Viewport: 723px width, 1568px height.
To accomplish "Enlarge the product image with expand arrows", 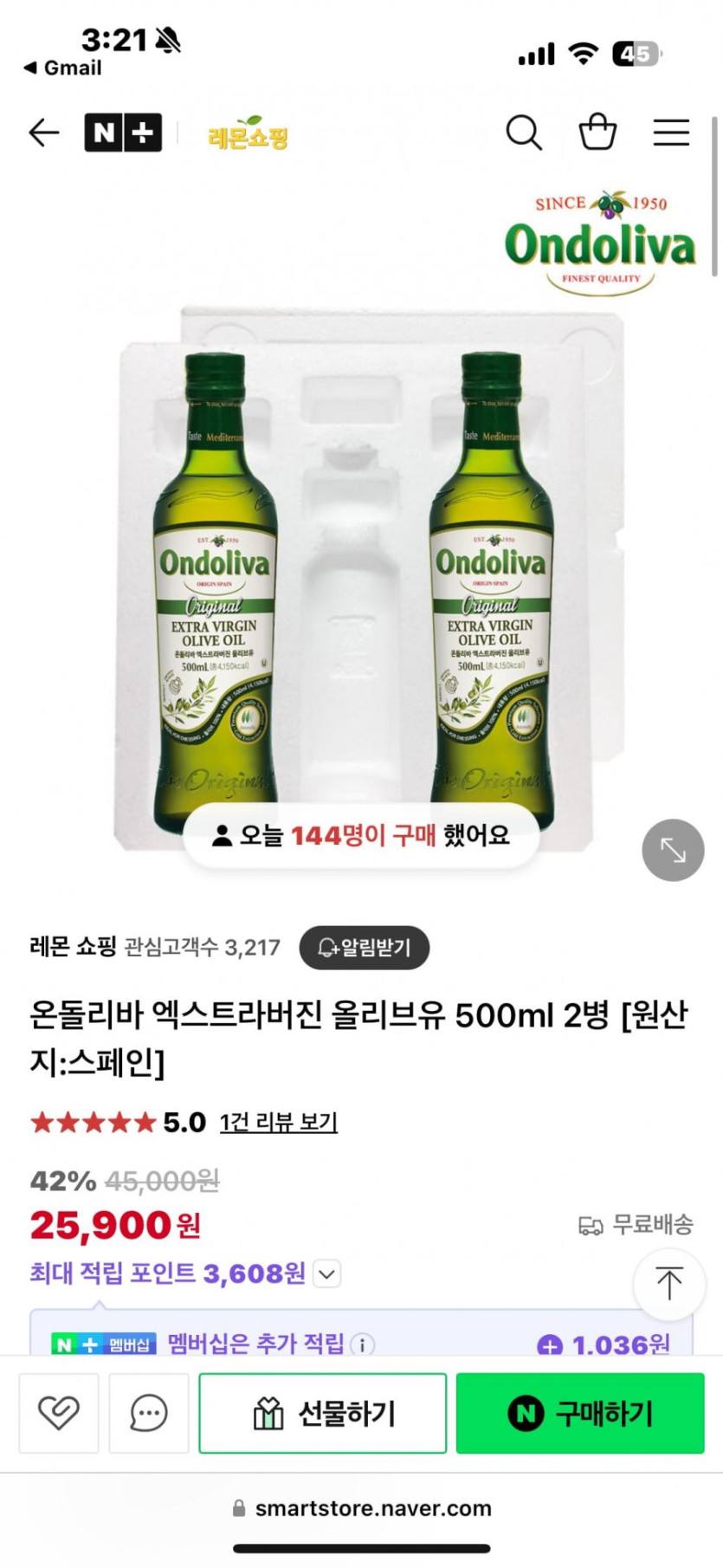I will [673, 850].
